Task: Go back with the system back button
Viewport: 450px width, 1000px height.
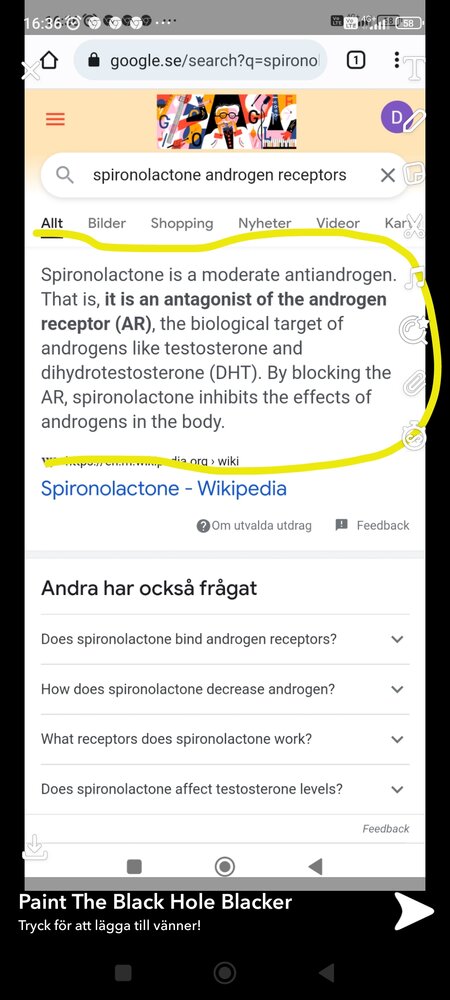Action: [x=326, y=973]
